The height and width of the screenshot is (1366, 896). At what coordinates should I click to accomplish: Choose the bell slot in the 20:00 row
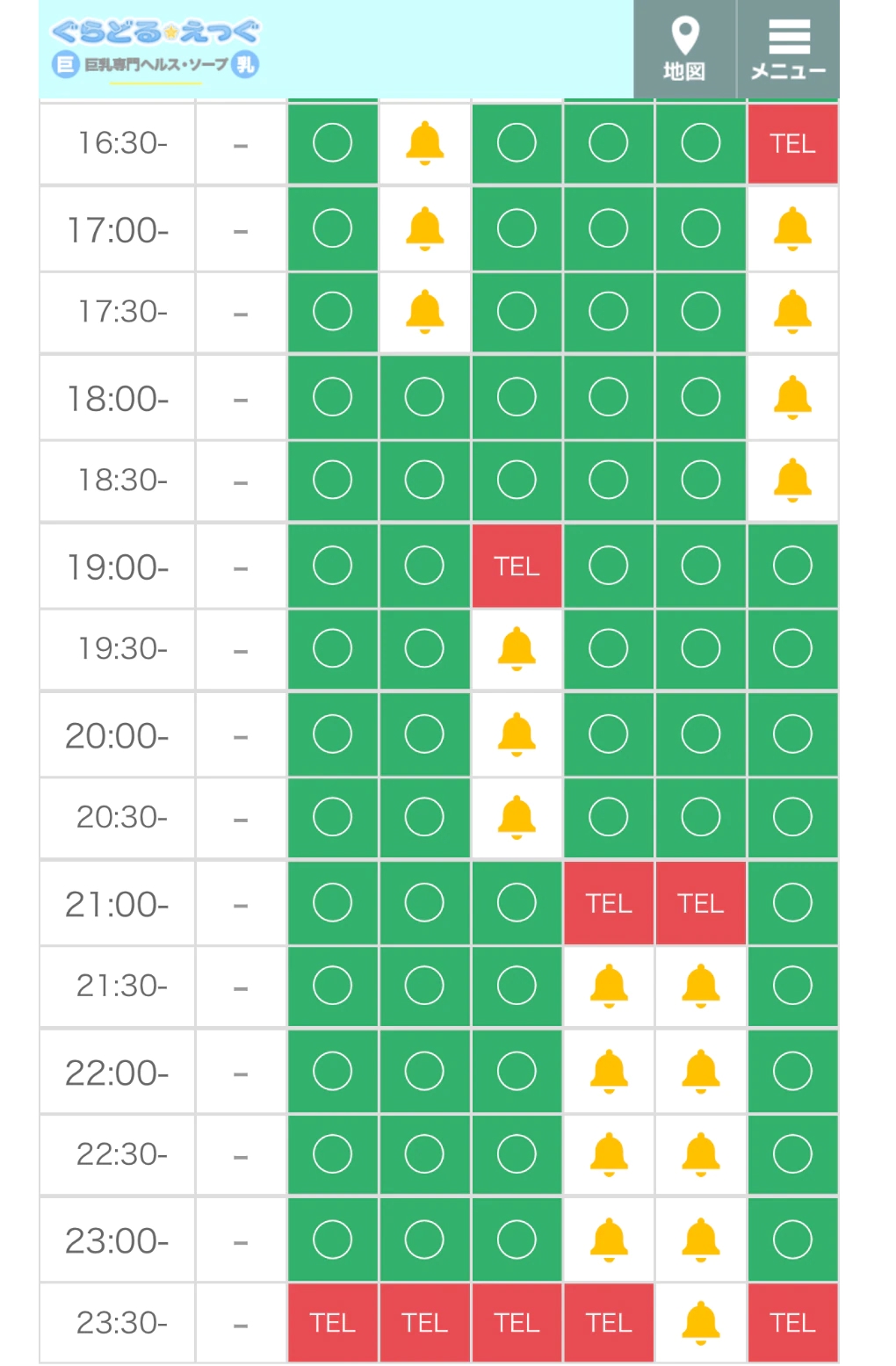[x=517, y=734]
